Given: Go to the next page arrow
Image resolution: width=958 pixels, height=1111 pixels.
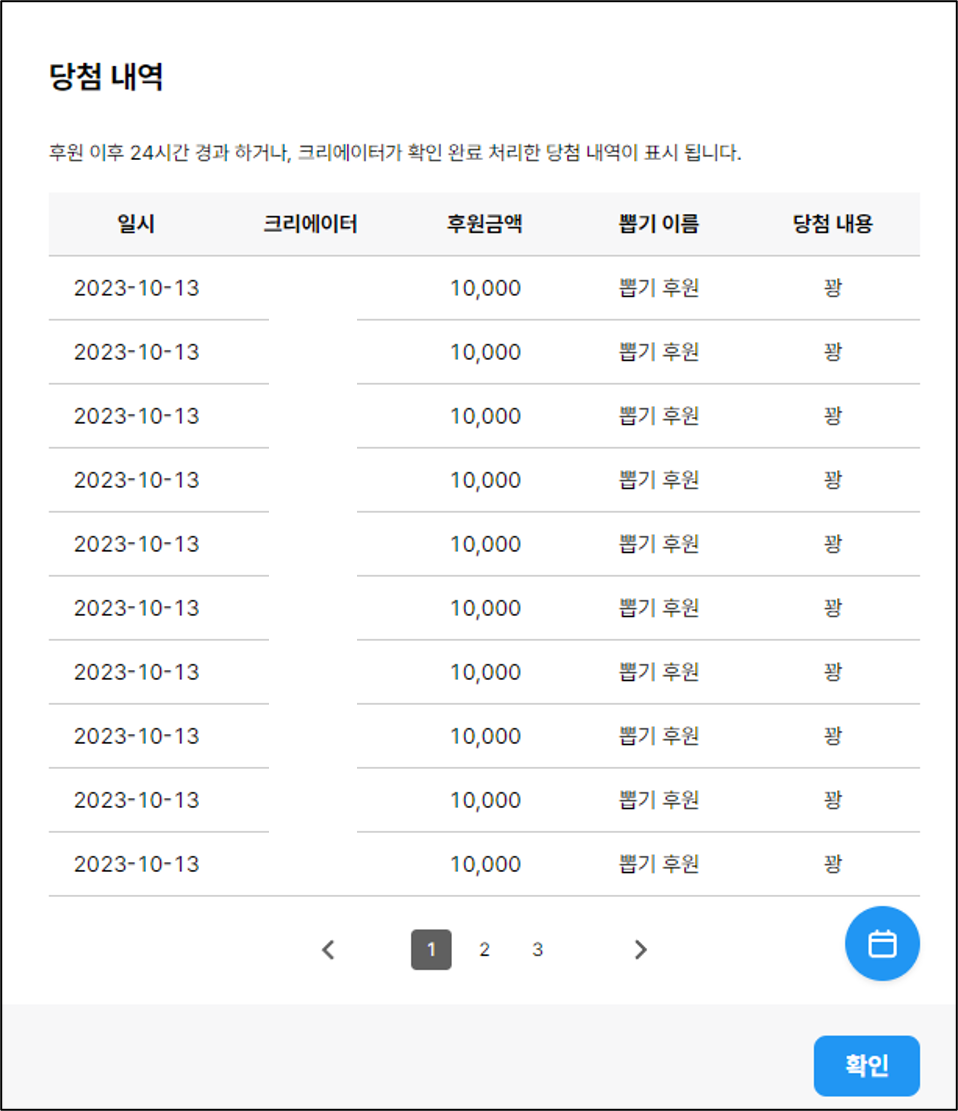Looking at the screenshot, I should click(x=641, y=950).
